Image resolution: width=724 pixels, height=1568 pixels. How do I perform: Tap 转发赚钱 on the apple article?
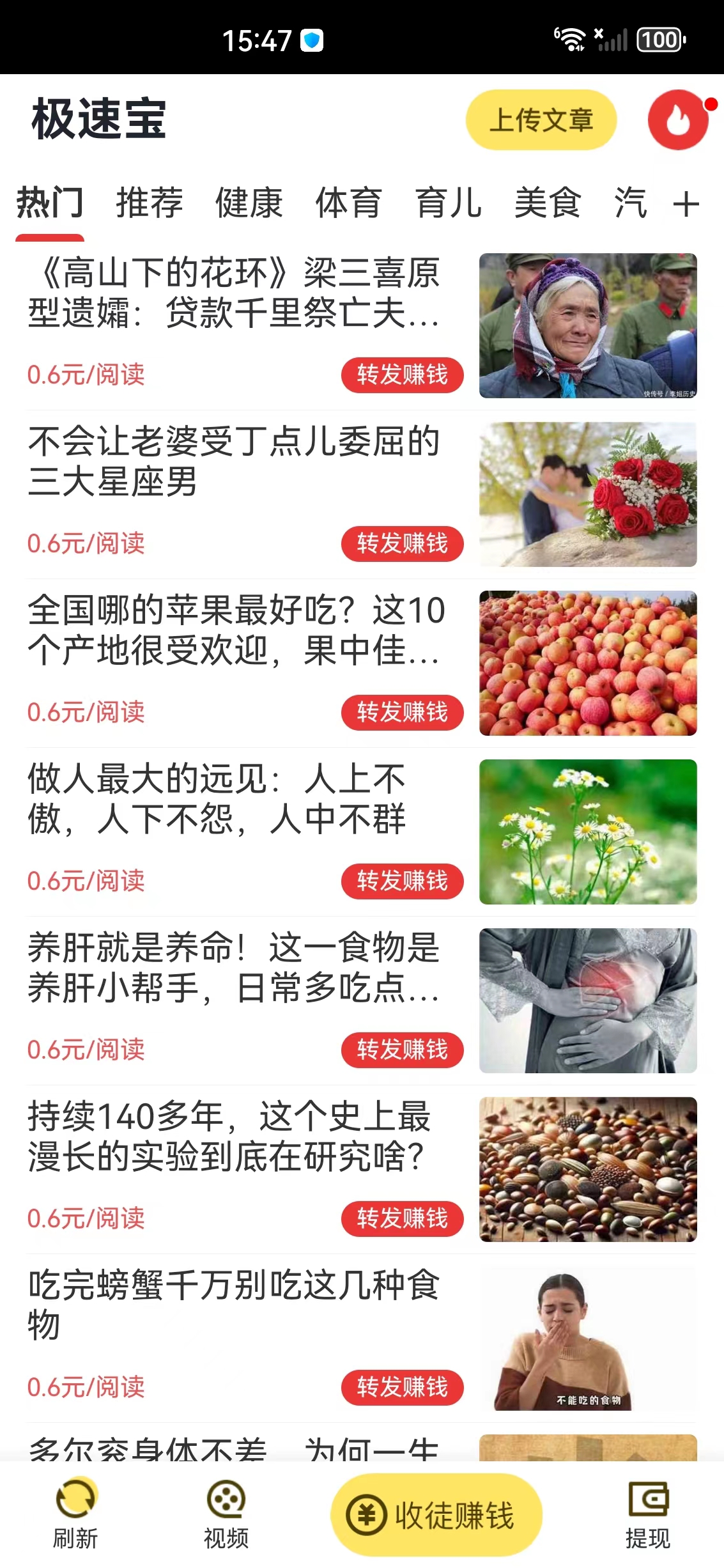(402, 713)
